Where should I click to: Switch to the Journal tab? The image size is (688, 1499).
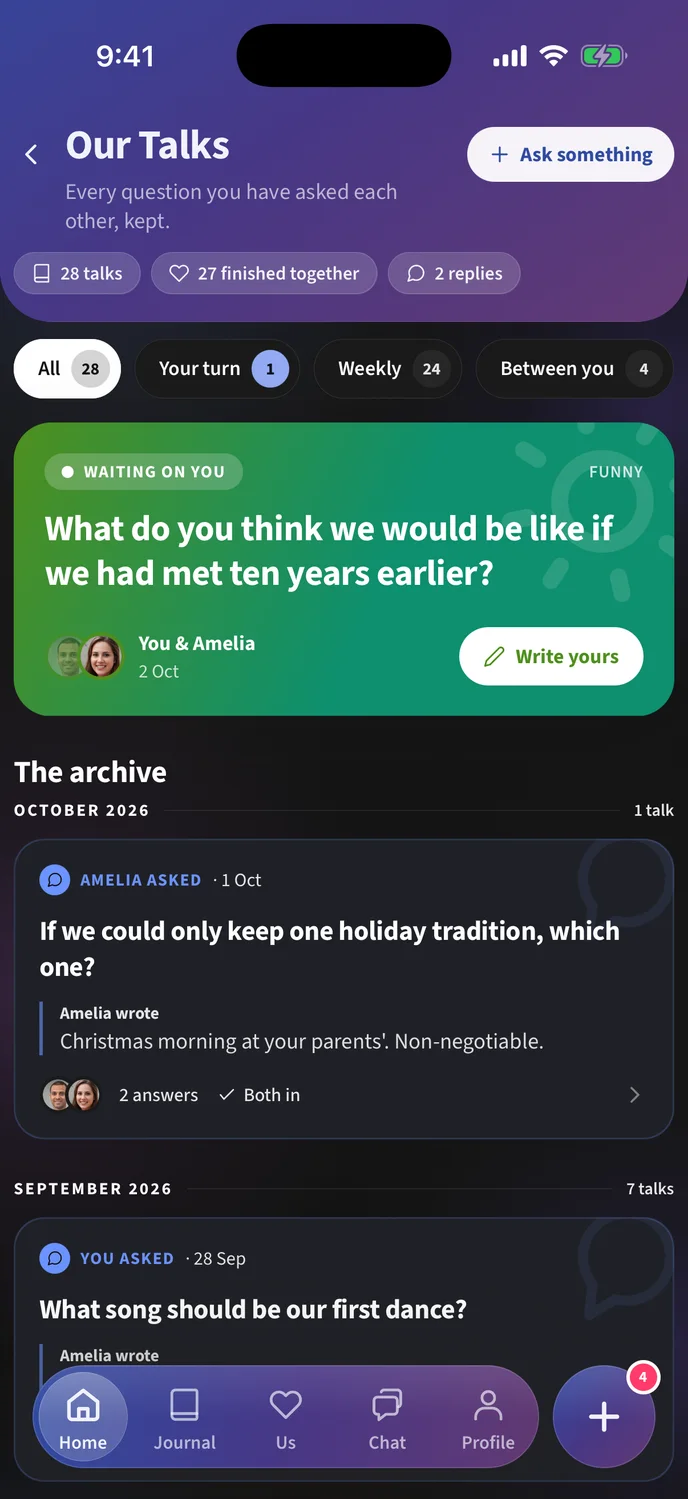[184, 1418]
